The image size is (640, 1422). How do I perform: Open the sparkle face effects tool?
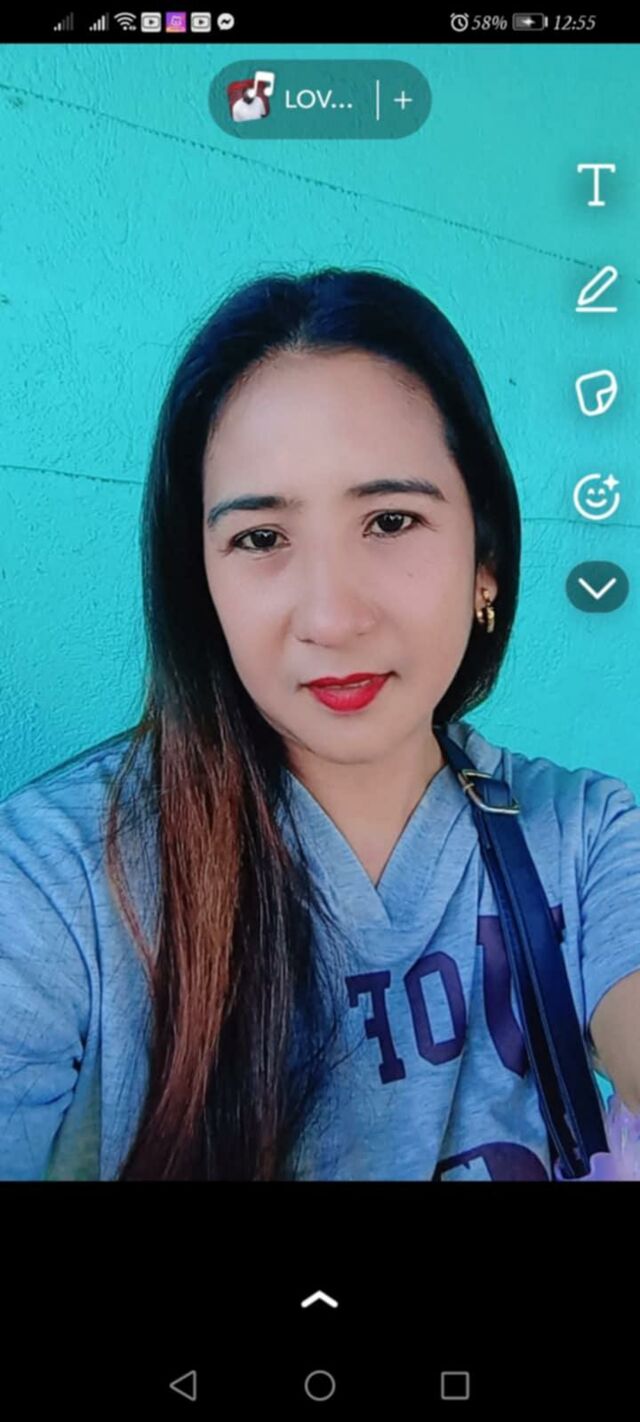click(596, 496)
